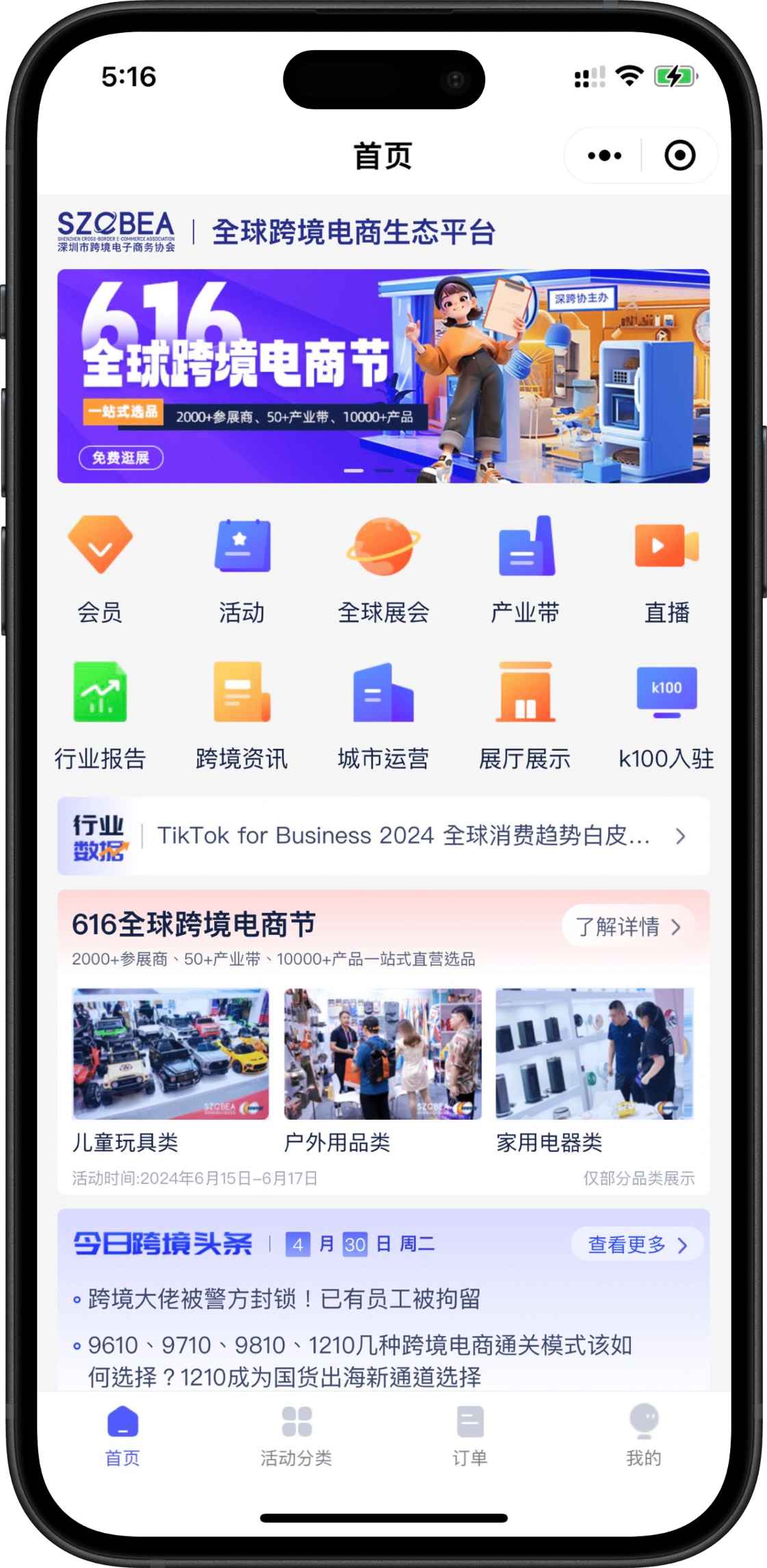This screenshot has width=767, height=1568.
Task: Close the mini program via circle icon
Action: pos(679,155)
